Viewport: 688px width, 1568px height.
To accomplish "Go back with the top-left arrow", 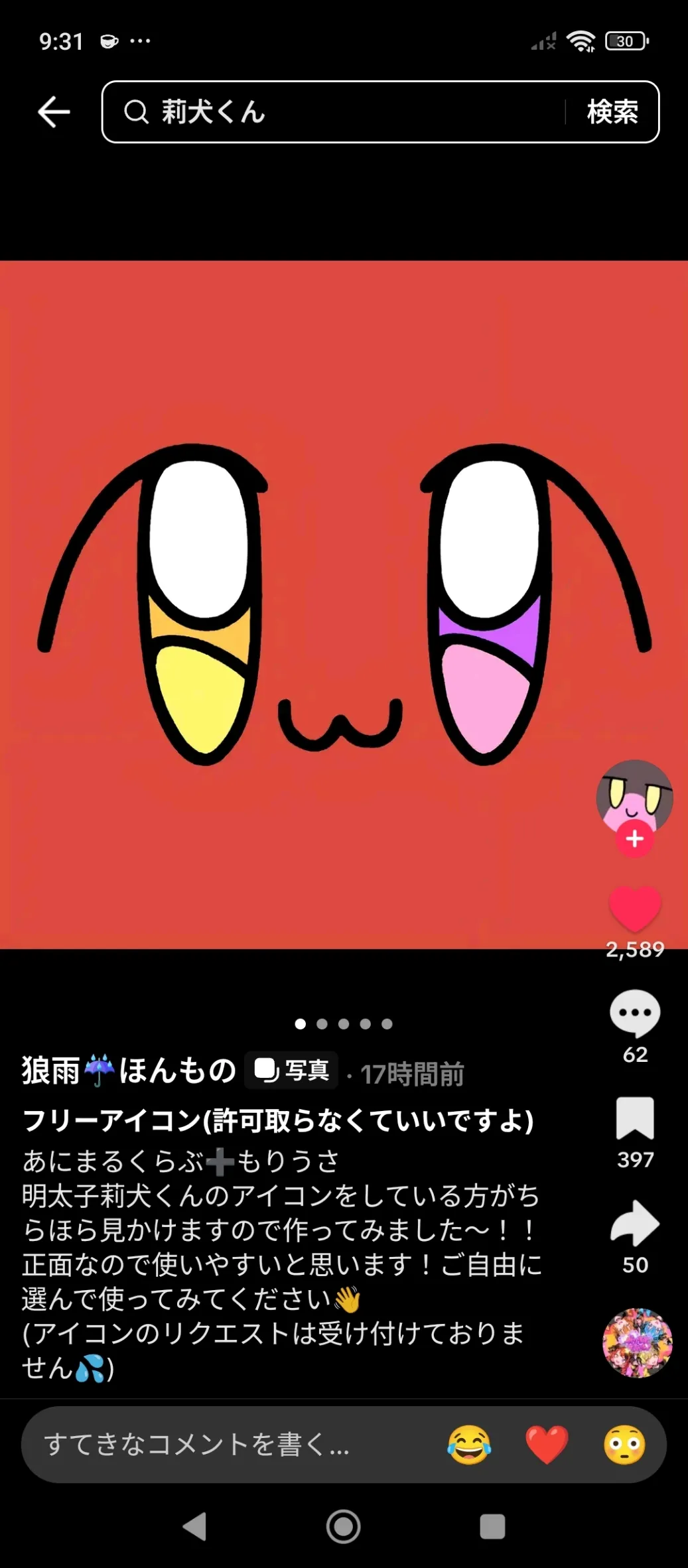I will tap(54, 111).
